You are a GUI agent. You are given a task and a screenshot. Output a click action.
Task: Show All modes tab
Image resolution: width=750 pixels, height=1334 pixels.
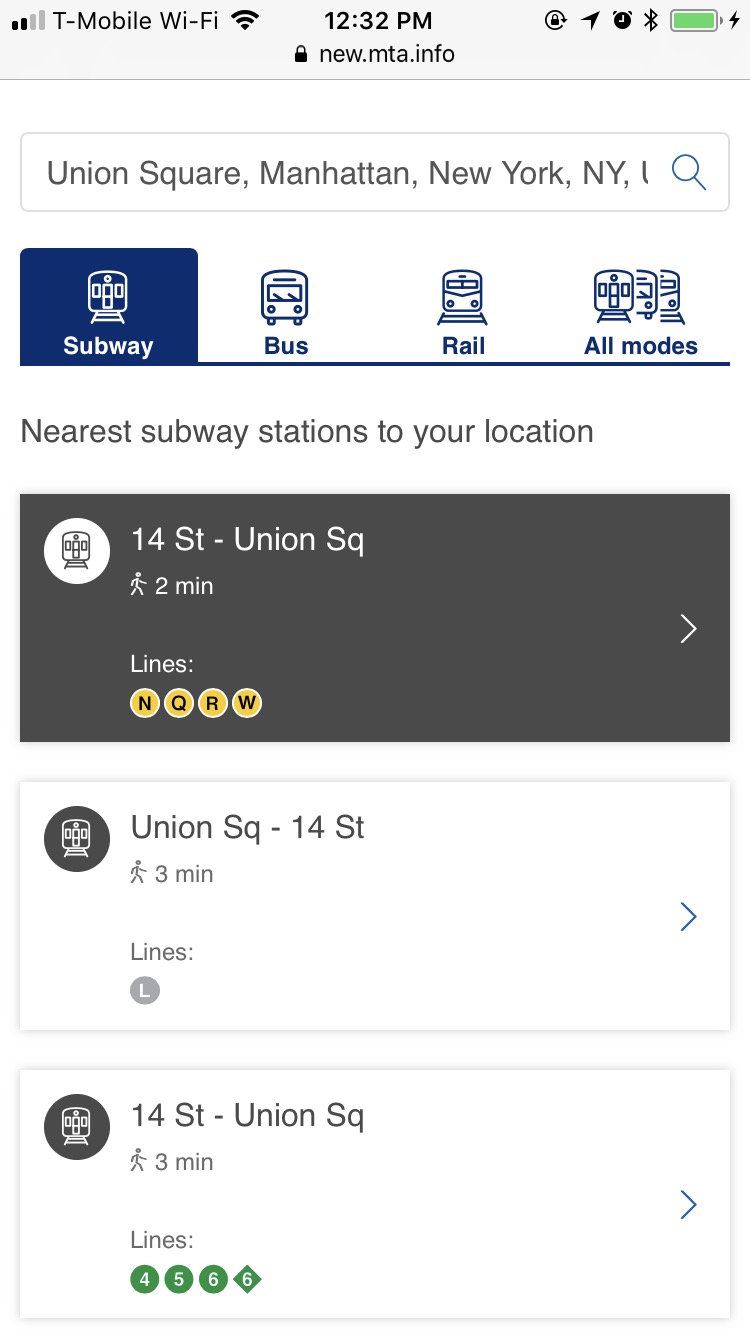(641, 306)
